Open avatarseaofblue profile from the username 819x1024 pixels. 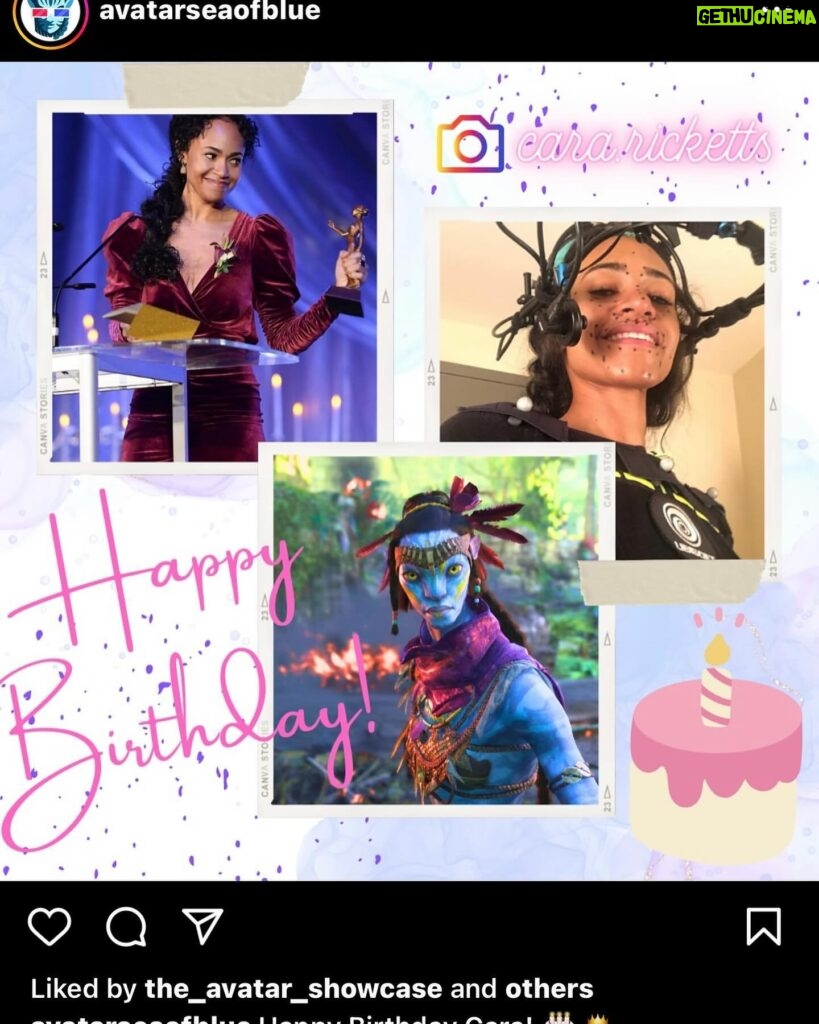point(209,12)
